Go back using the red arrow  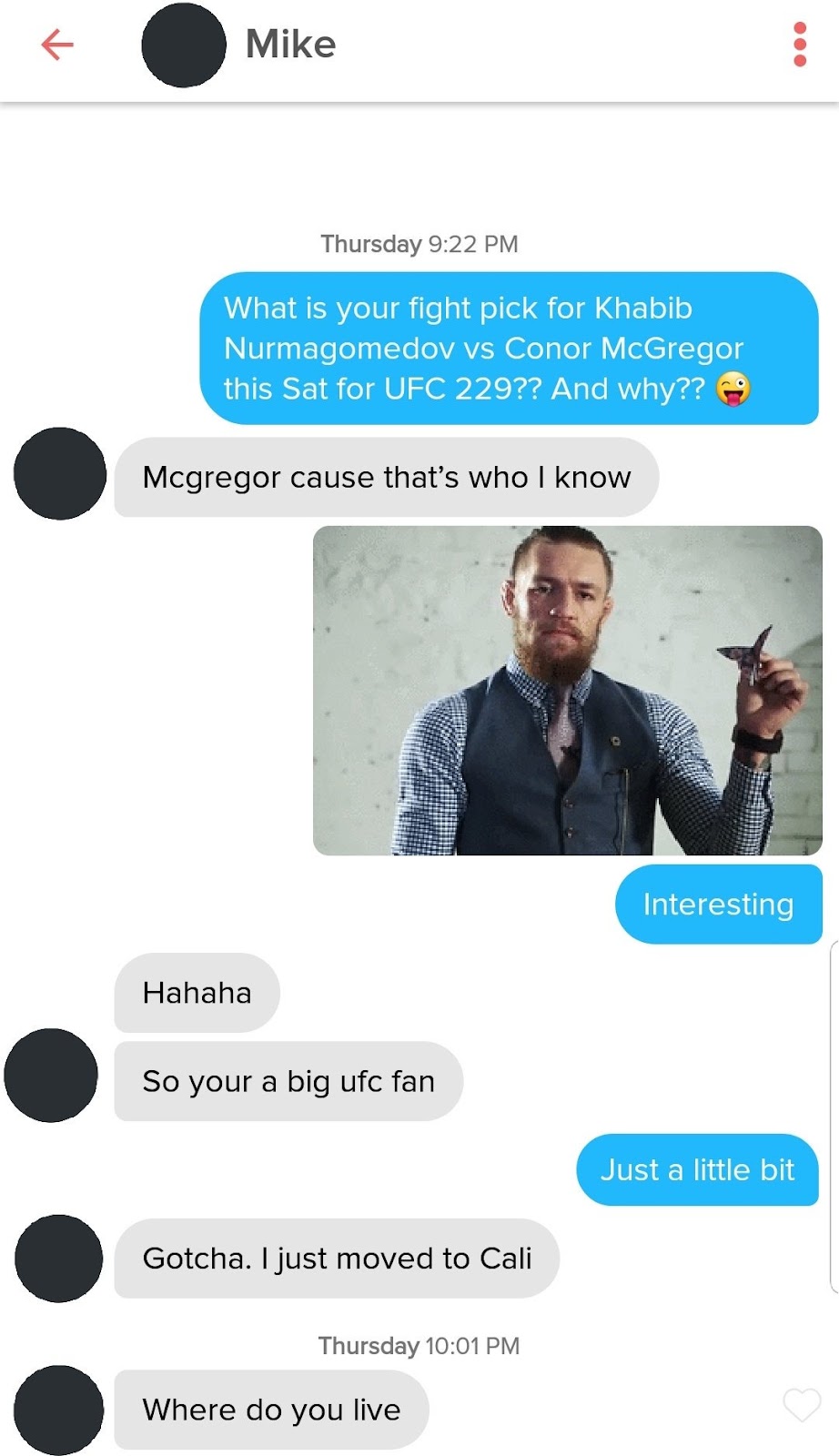(56, 44)
